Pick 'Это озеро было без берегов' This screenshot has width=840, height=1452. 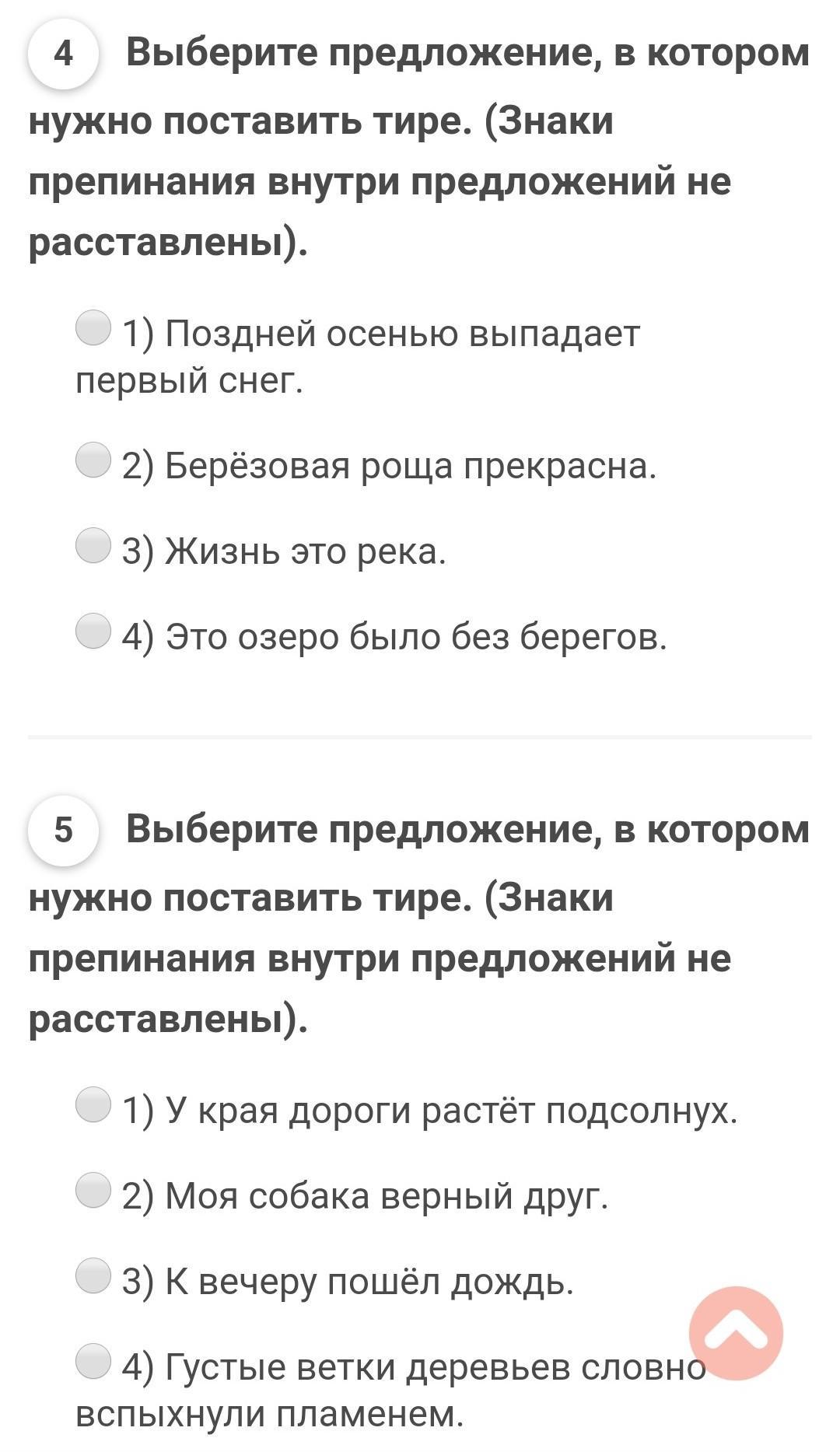coord(93,631)
